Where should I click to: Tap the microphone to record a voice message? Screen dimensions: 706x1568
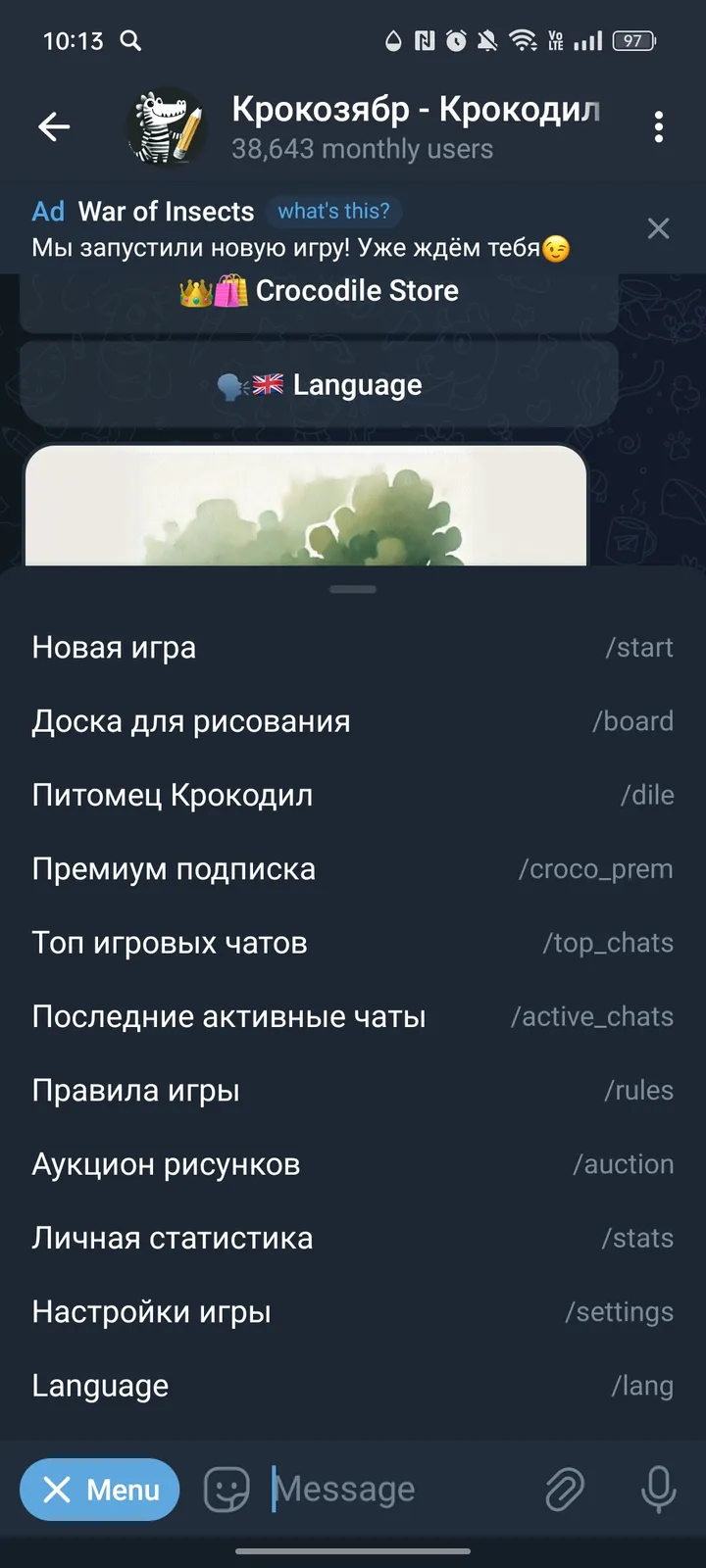click(x=657, y=1489)
